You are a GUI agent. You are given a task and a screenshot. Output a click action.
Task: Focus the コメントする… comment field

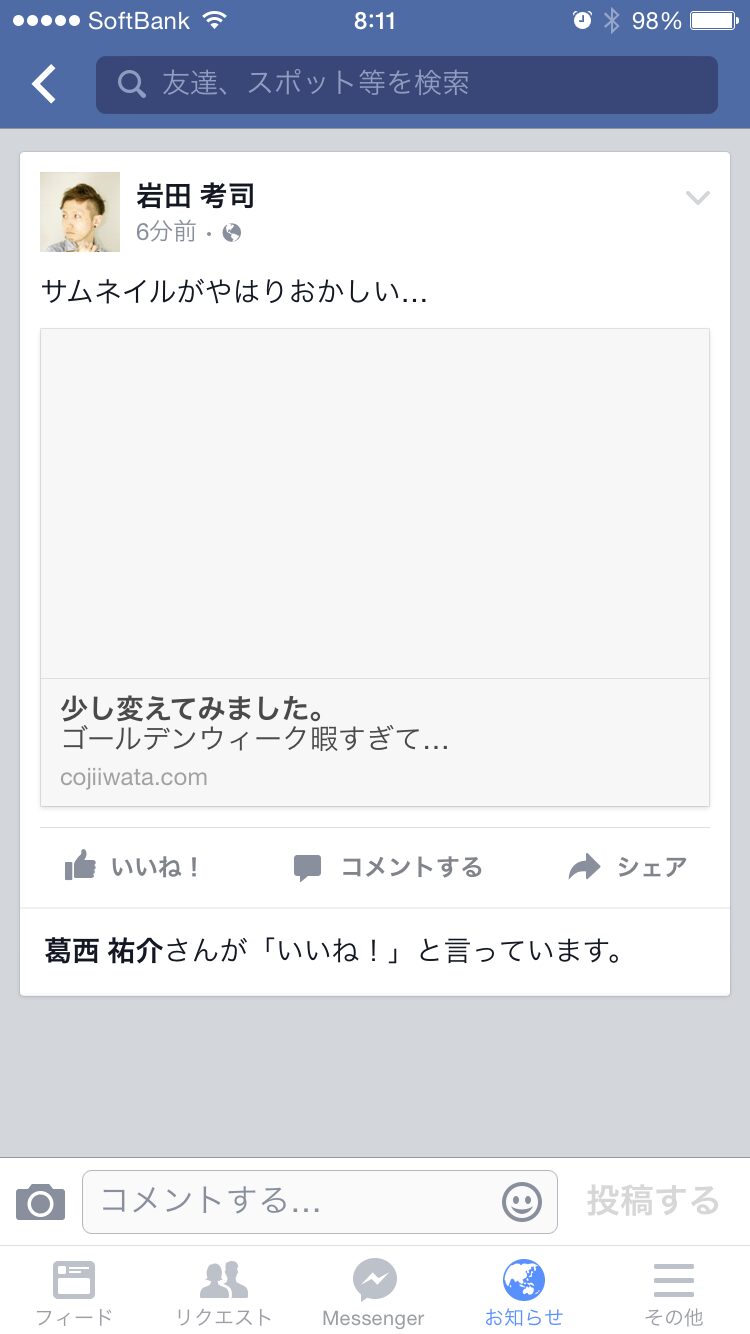(320, 1201)
